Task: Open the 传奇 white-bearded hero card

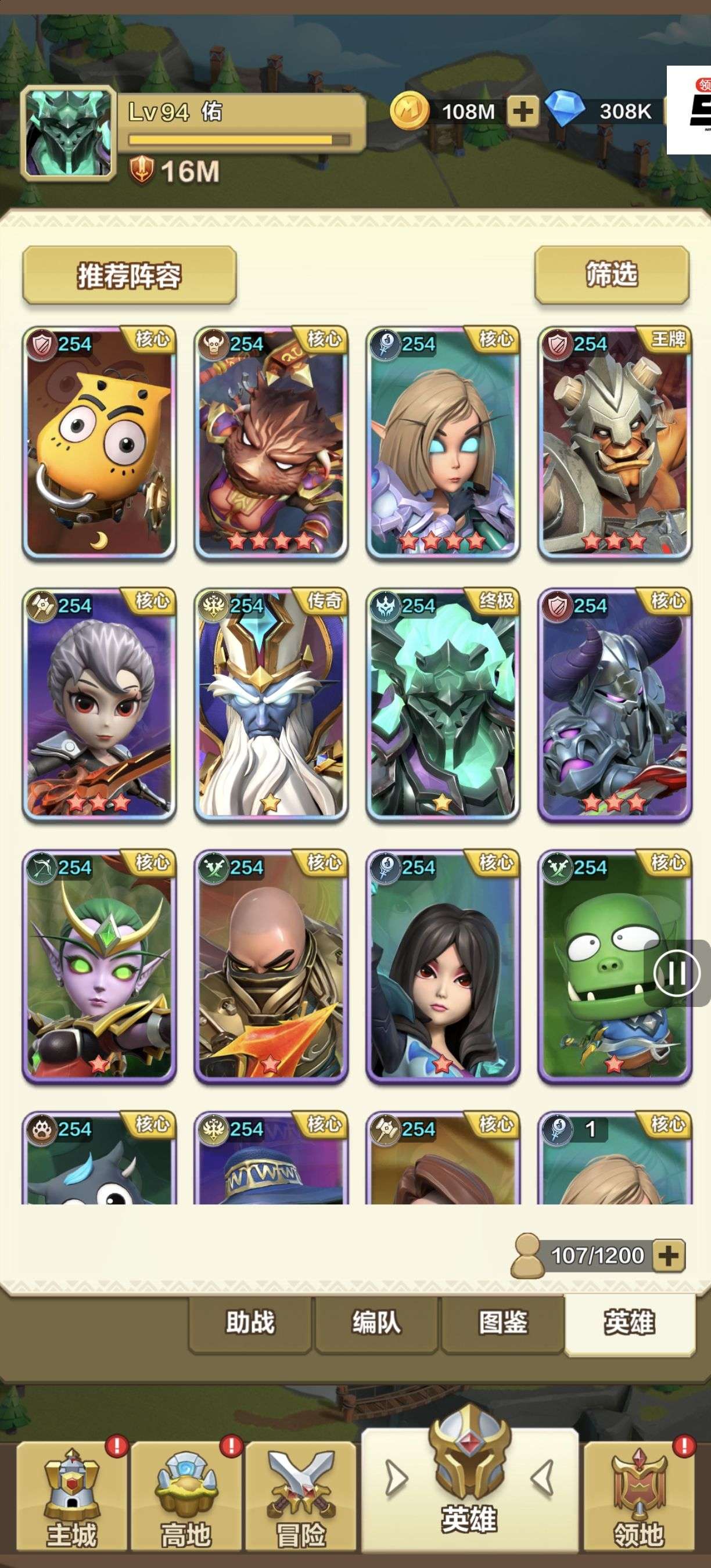Action: pyautogui.click(x=271, y=705)
